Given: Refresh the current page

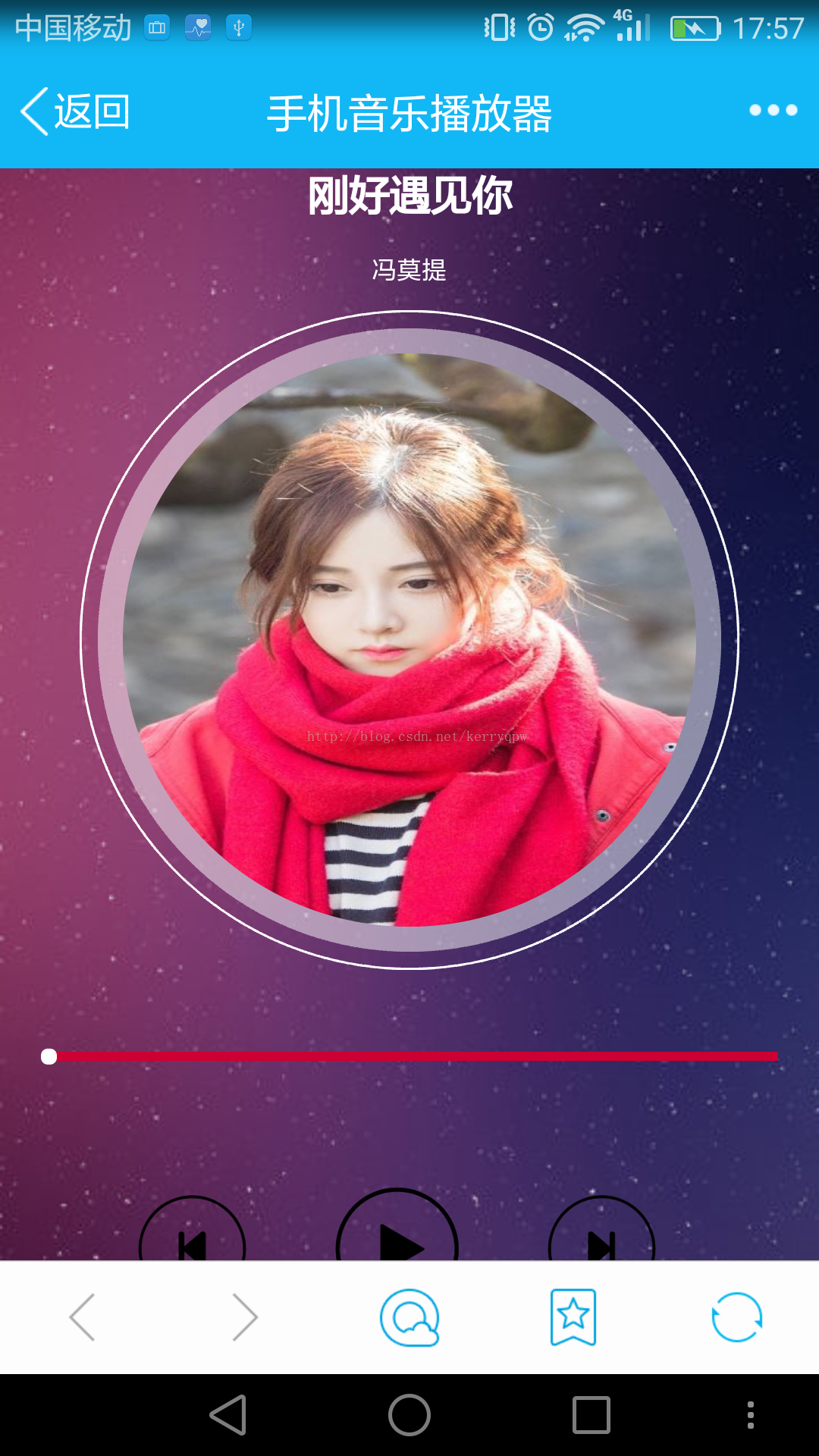Looking at the screenshot, I should tap(736, 1317).
